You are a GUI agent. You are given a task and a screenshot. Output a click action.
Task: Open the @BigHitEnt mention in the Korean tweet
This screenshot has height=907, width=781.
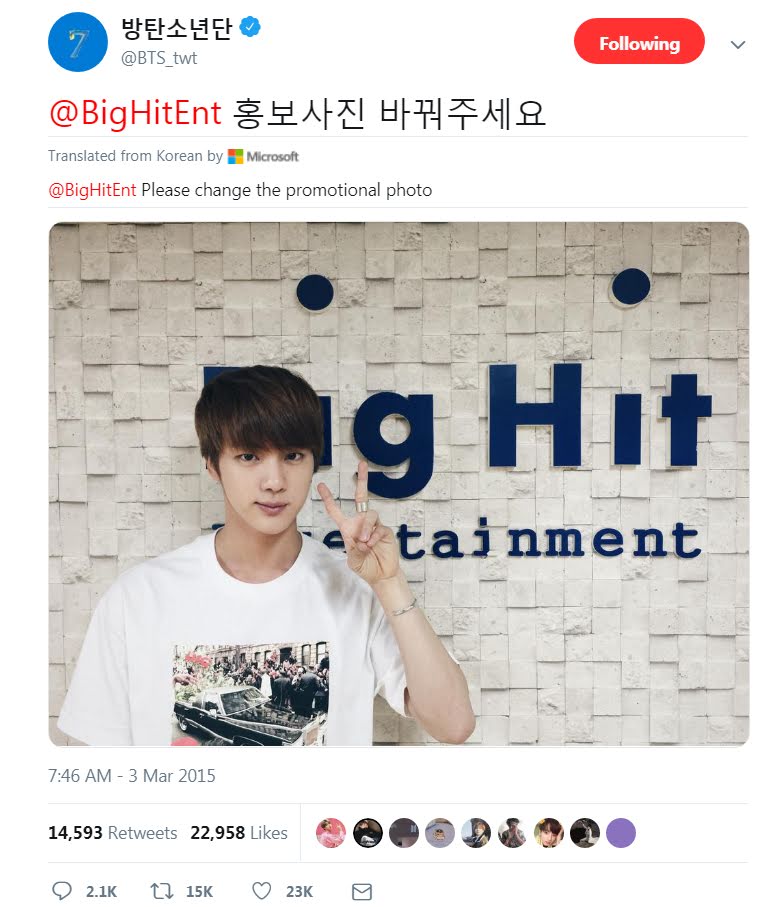[x=135, y=112]
